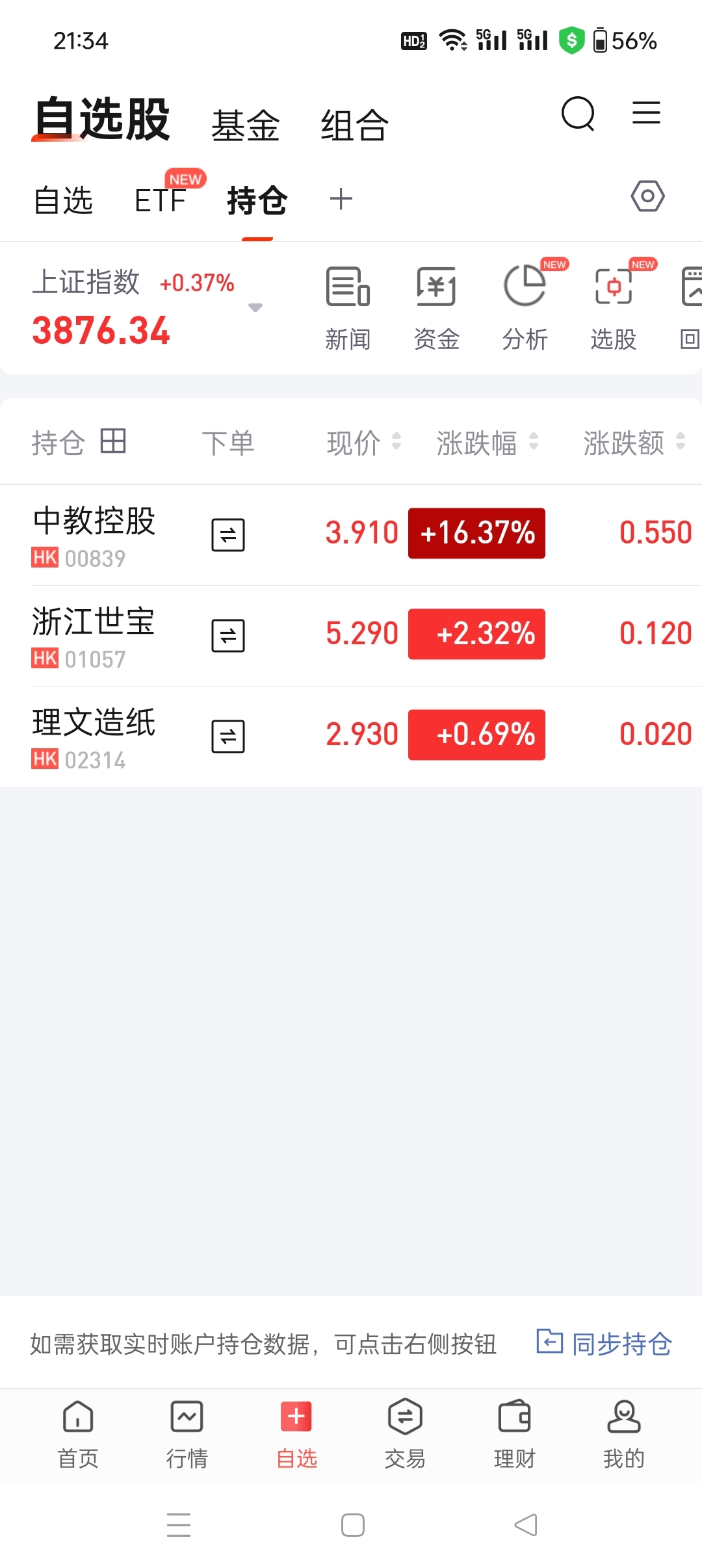Open the 资金 capital flow shortcut
This screenshot has height=1568, width=702.
click(436, 308)
